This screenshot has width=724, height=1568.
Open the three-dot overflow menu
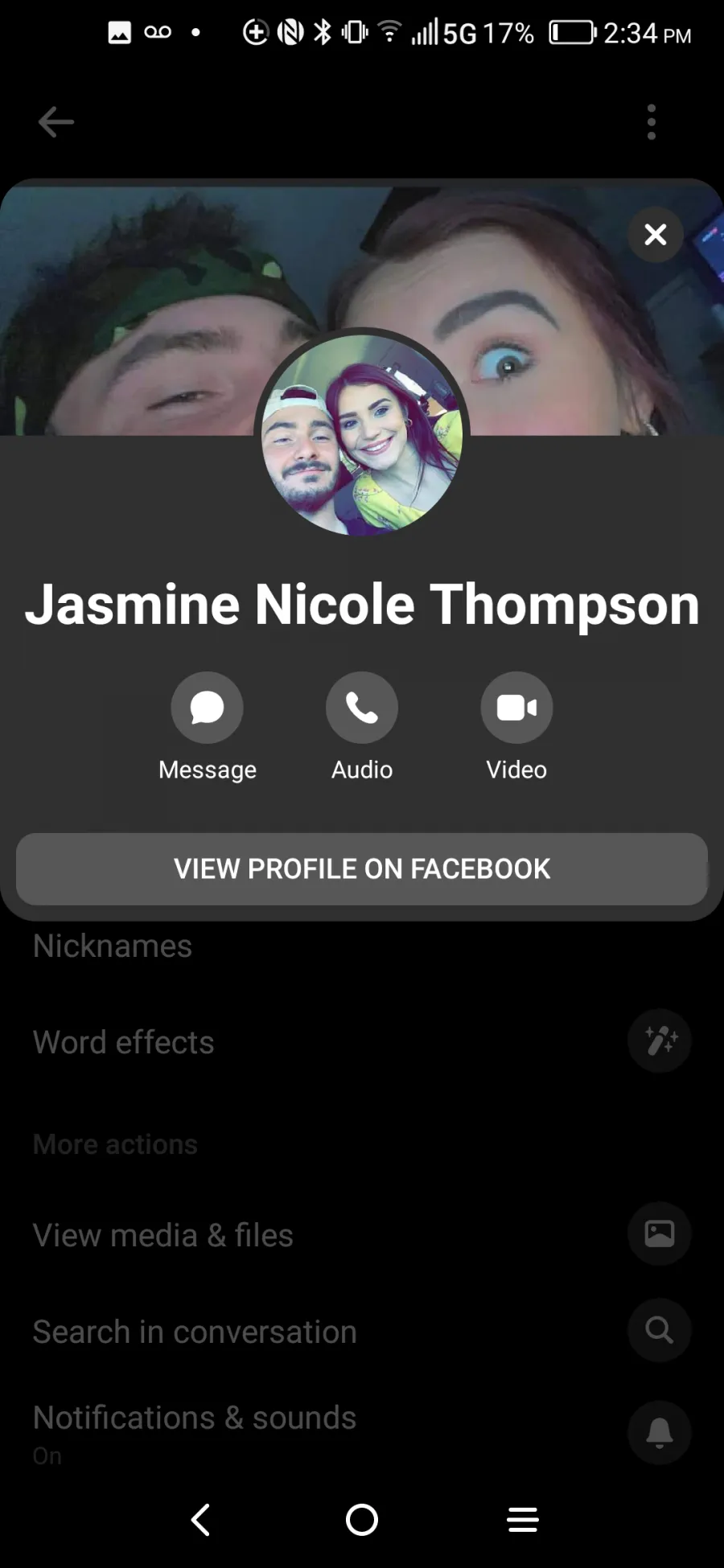[x=652, y=122]
